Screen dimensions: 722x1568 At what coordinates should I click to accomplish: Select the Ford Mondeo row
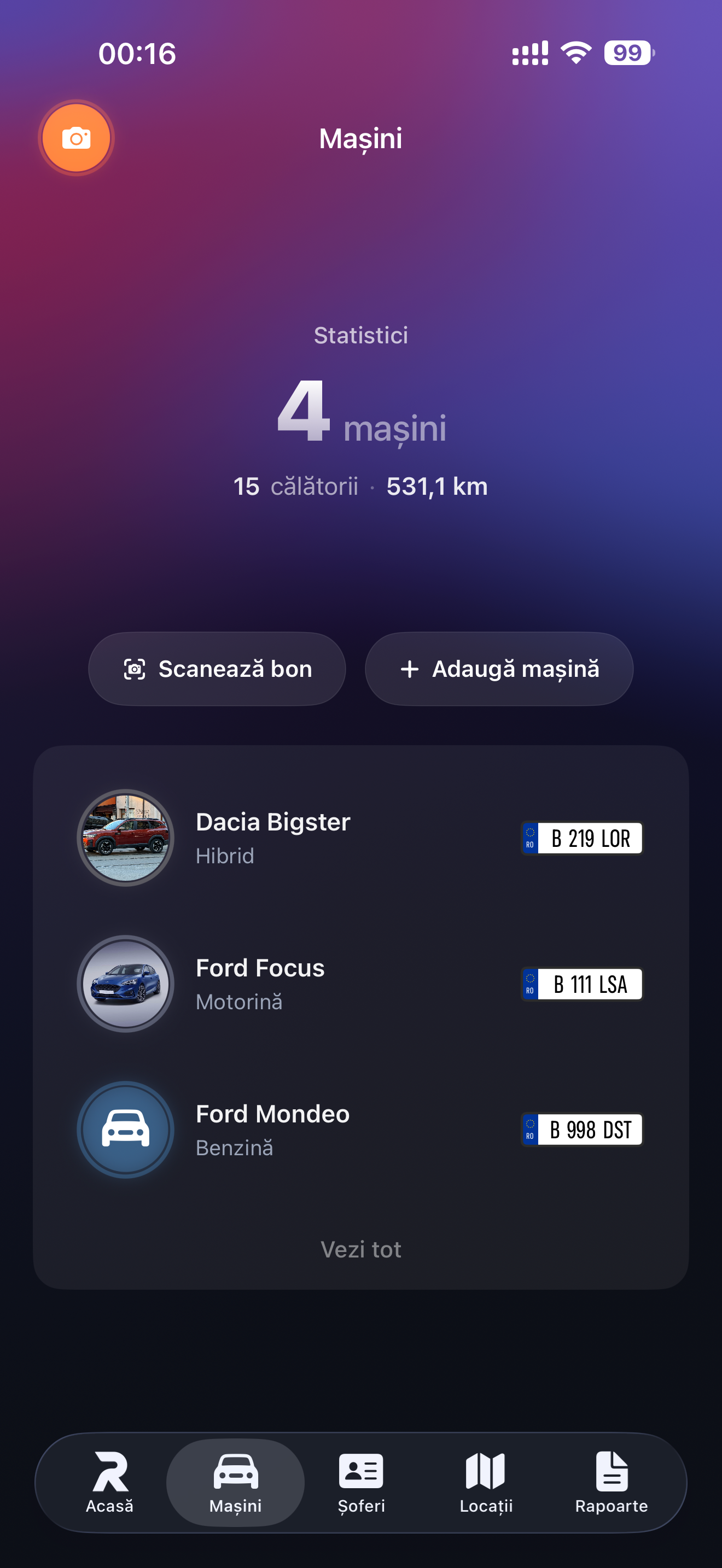360,1130
